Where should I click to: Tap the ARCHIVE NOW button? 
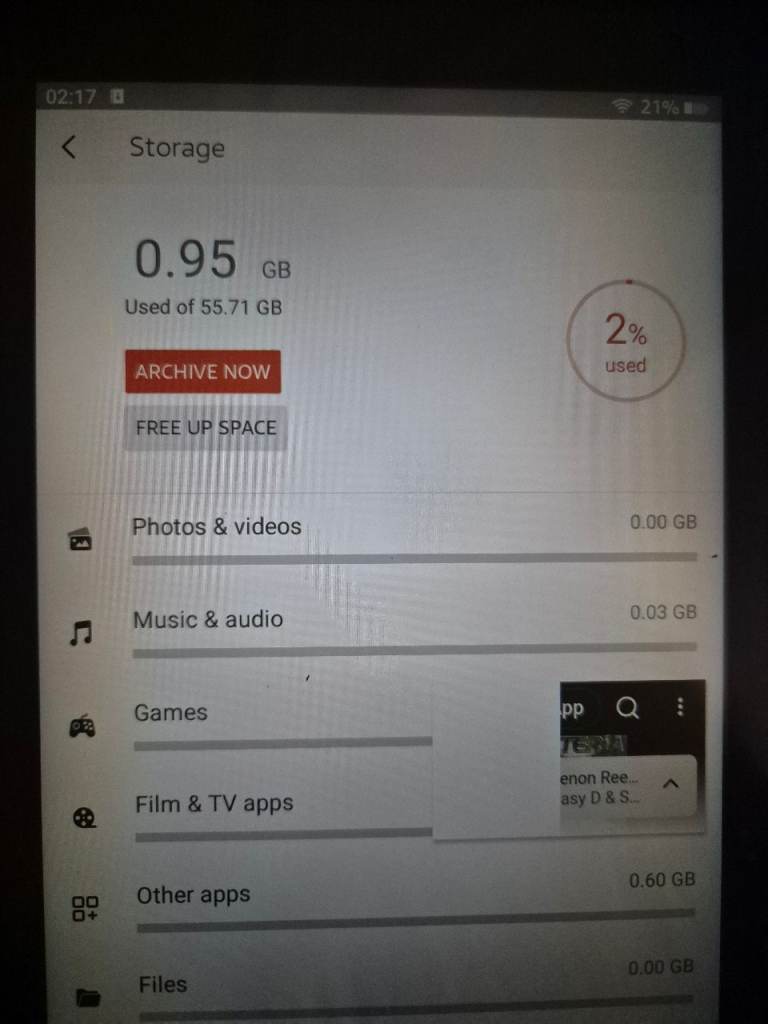tap(203, 372)
